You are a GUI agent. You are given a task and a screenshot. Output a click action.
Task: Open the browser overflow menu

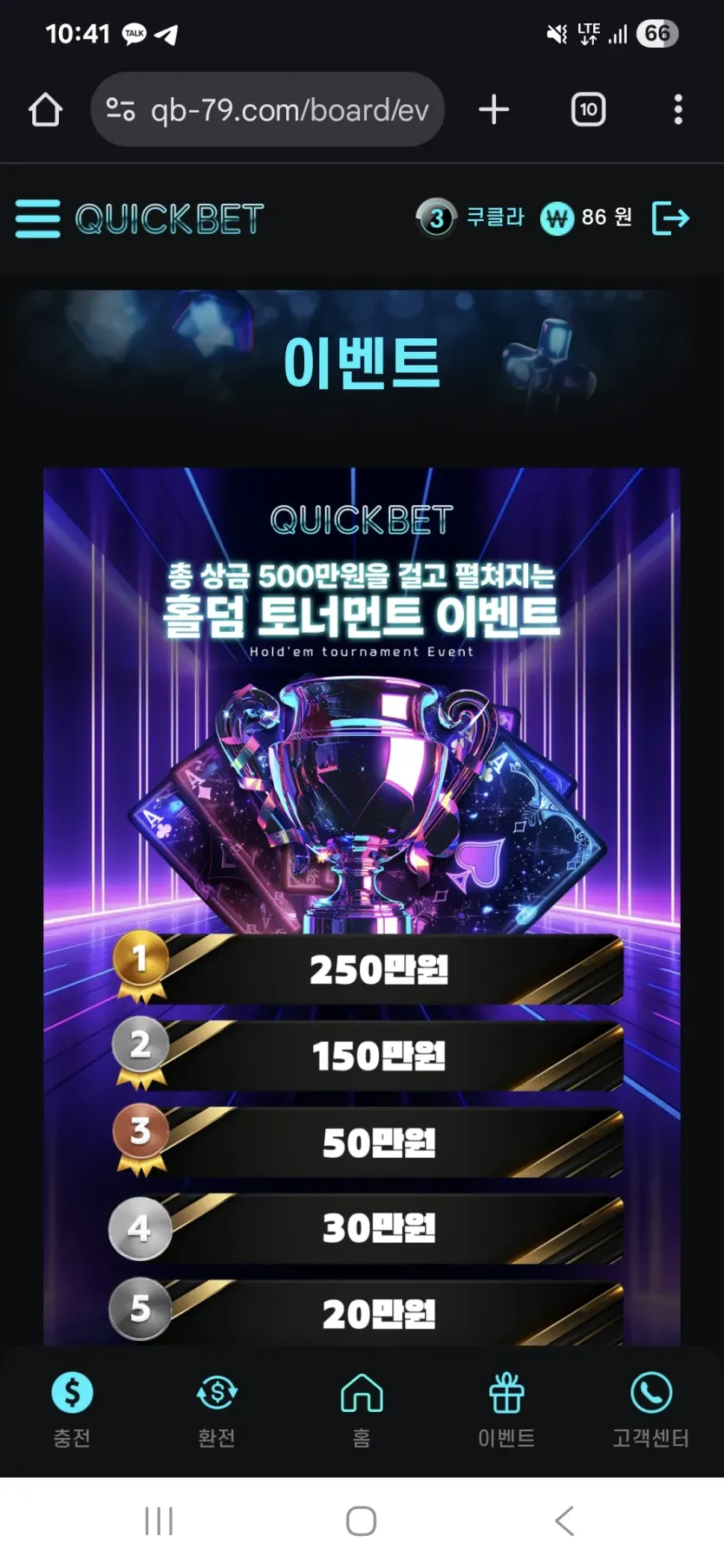(x=678, y=110)
